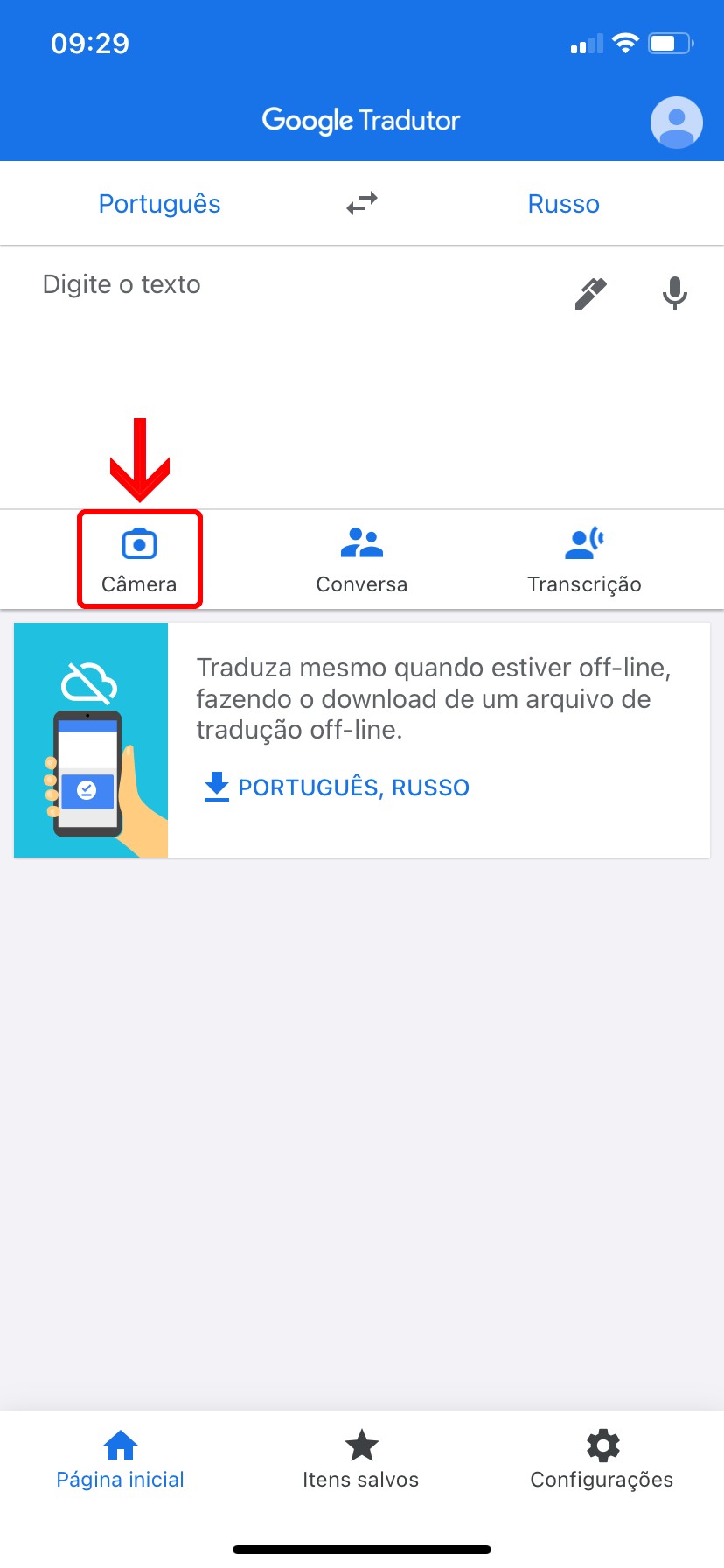
Task: Start voice input with the microphone
Action: [674, 293]
